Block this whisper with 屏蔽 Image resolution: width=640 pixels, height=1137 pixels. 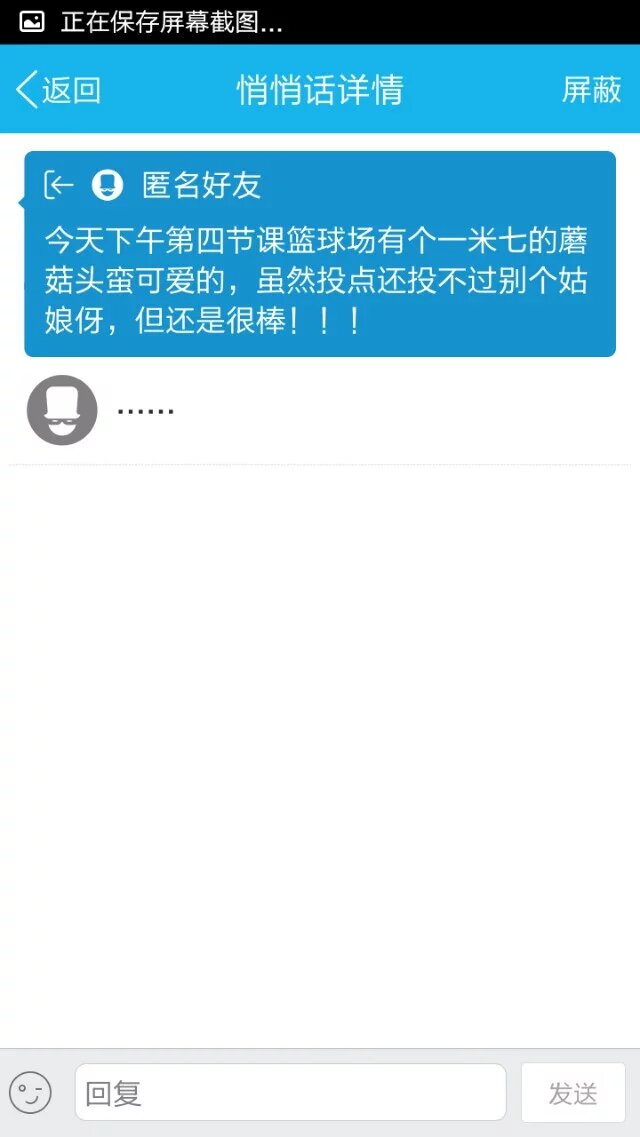point(591,90)
